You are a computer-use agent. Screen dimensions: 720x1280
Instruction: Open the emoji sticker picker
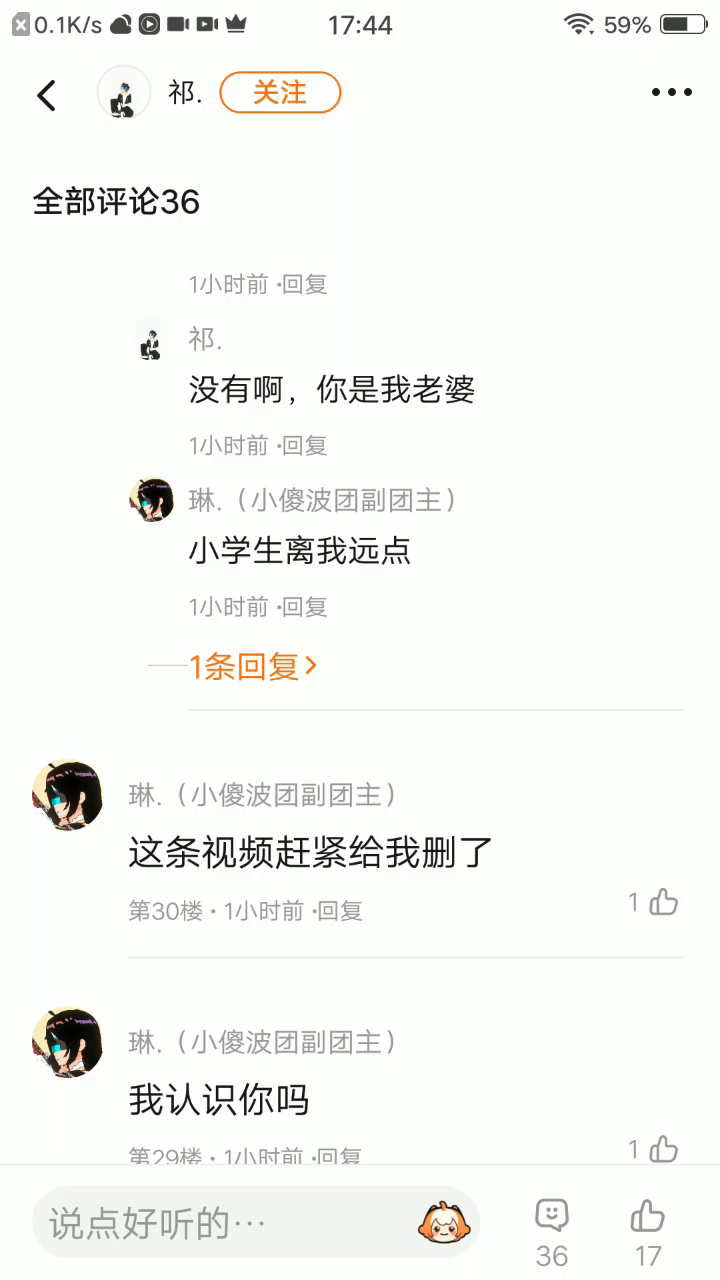[444, 1222]
